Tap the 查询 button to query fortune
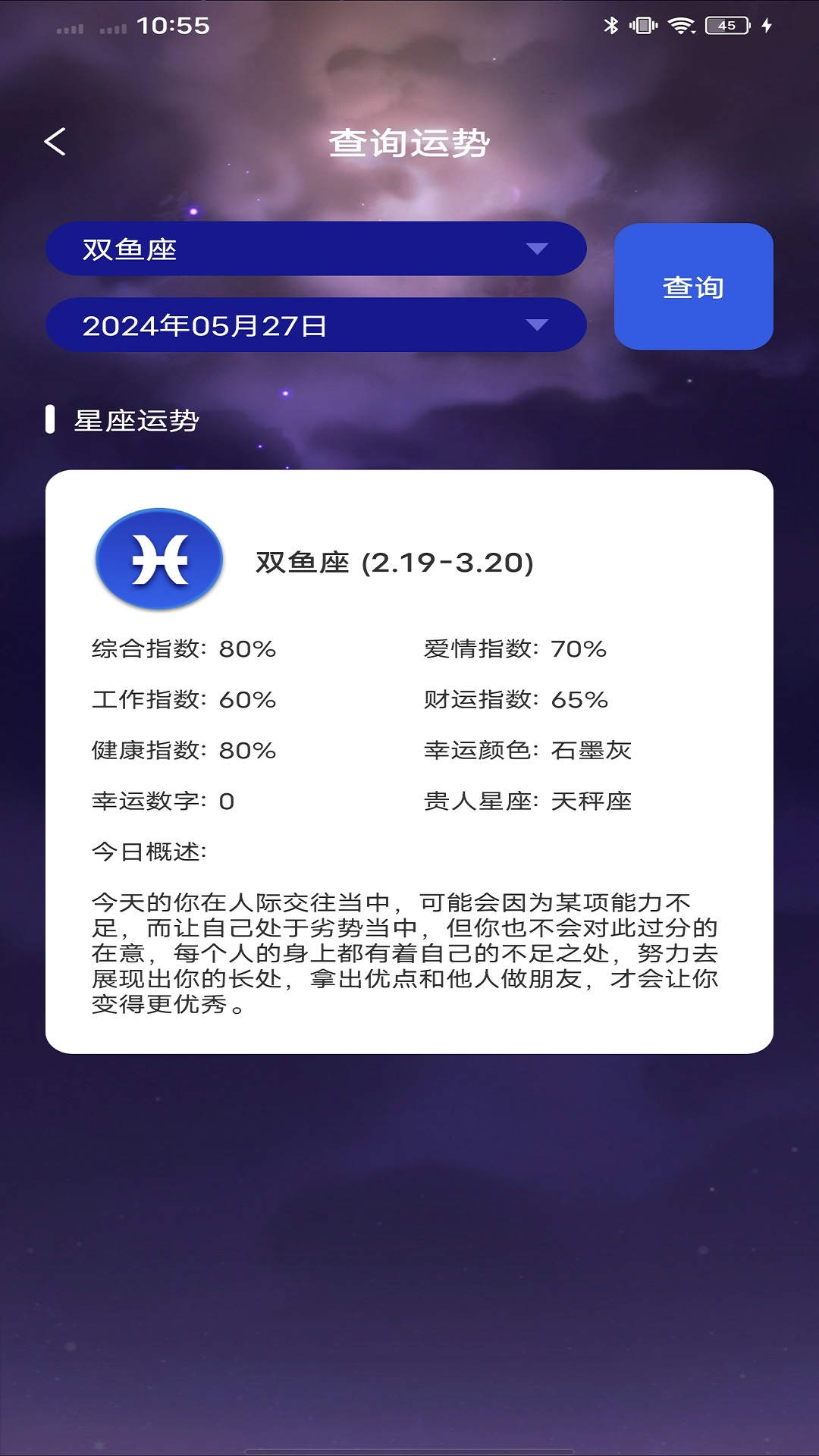The image size is (819, 1456). point(693,287)
